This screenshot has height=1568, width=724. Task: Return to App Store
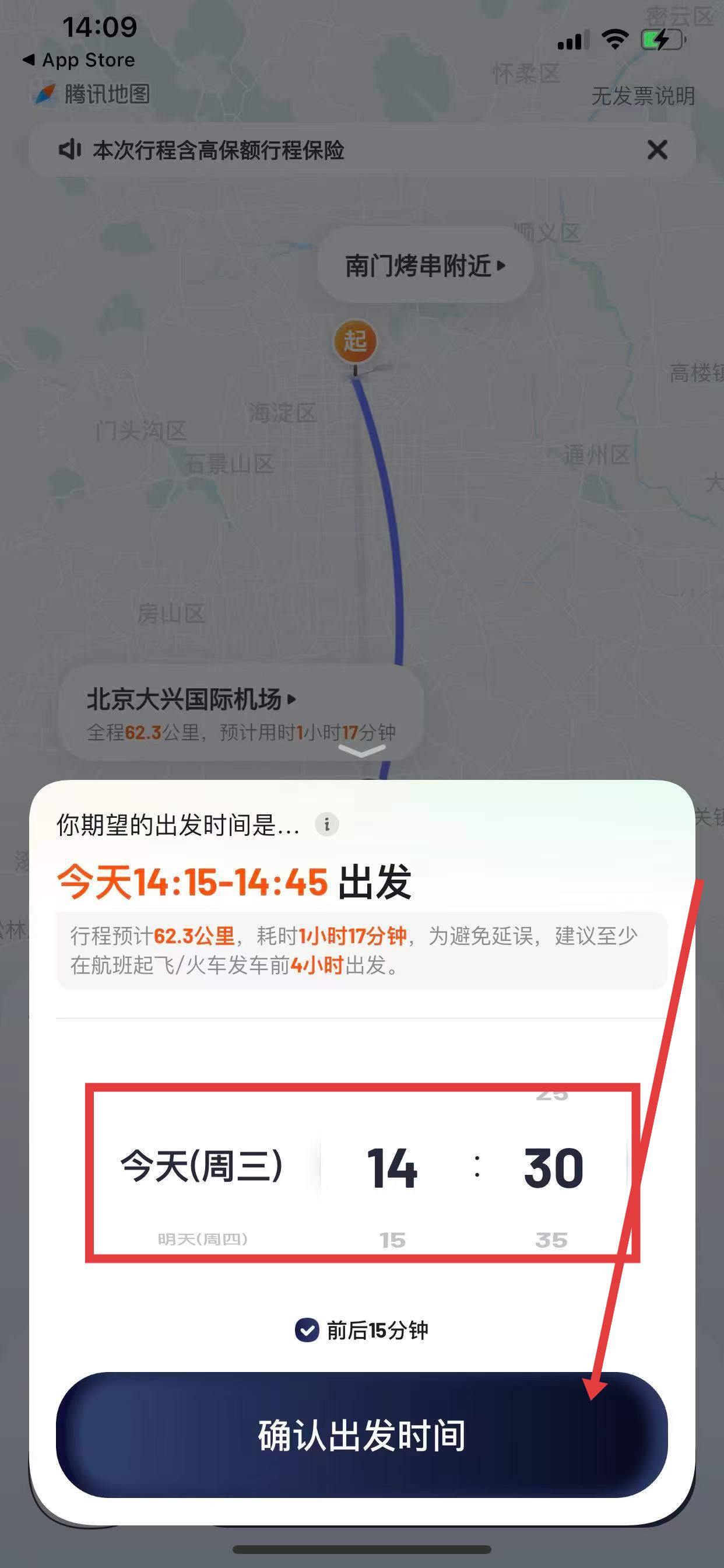tap(79, 60)
